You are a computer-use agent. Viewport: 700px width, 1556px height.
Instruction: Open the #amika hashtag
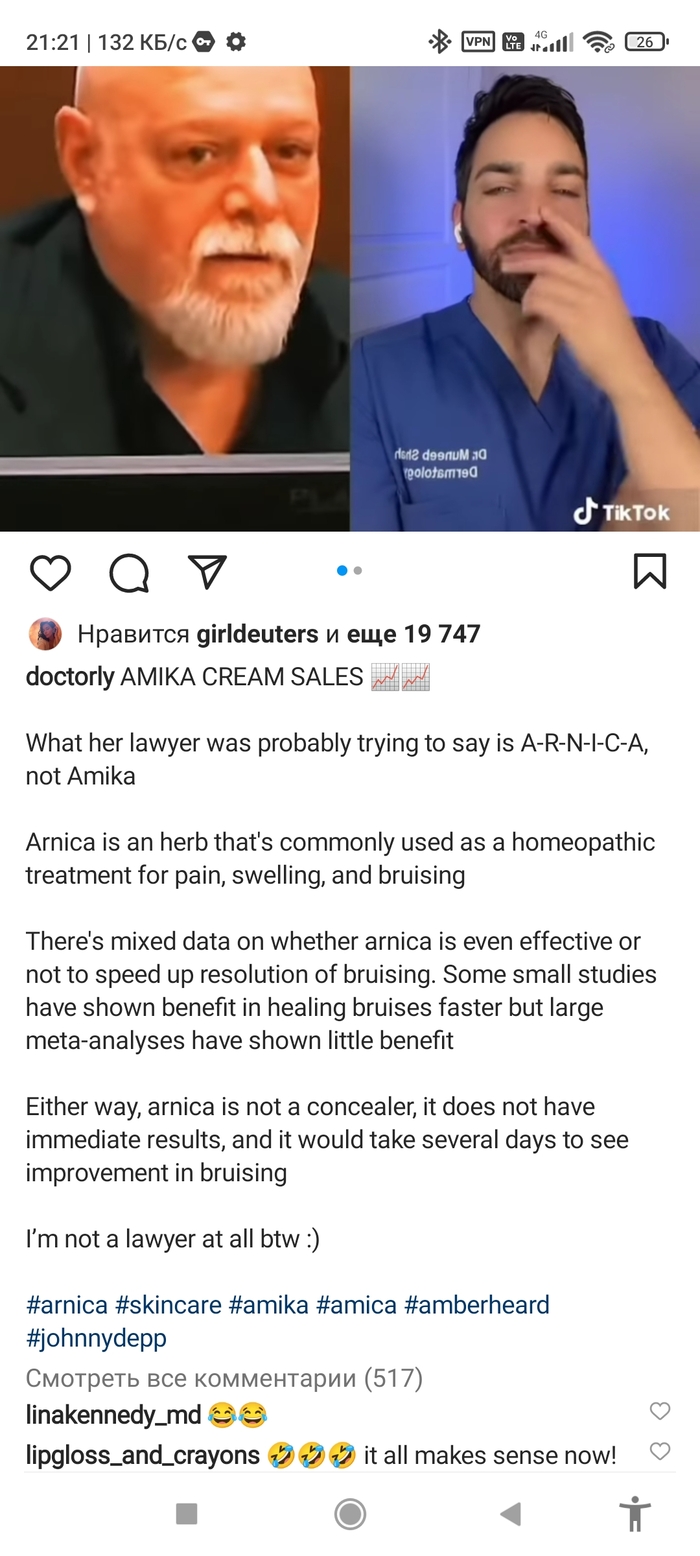point(268,1305)
